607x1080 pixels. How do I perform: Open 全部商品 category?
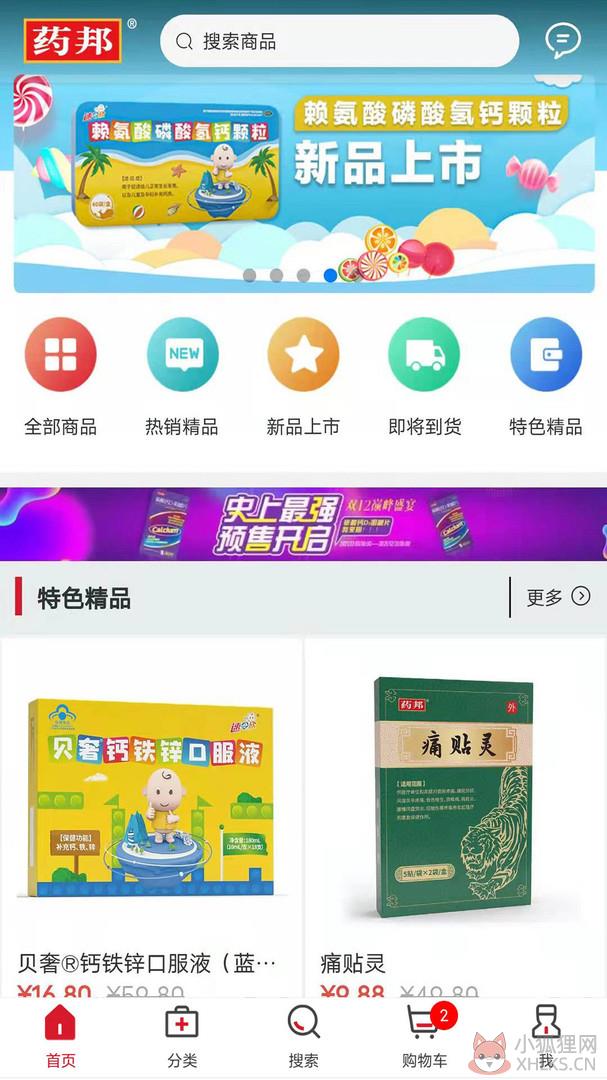[61, 377]
